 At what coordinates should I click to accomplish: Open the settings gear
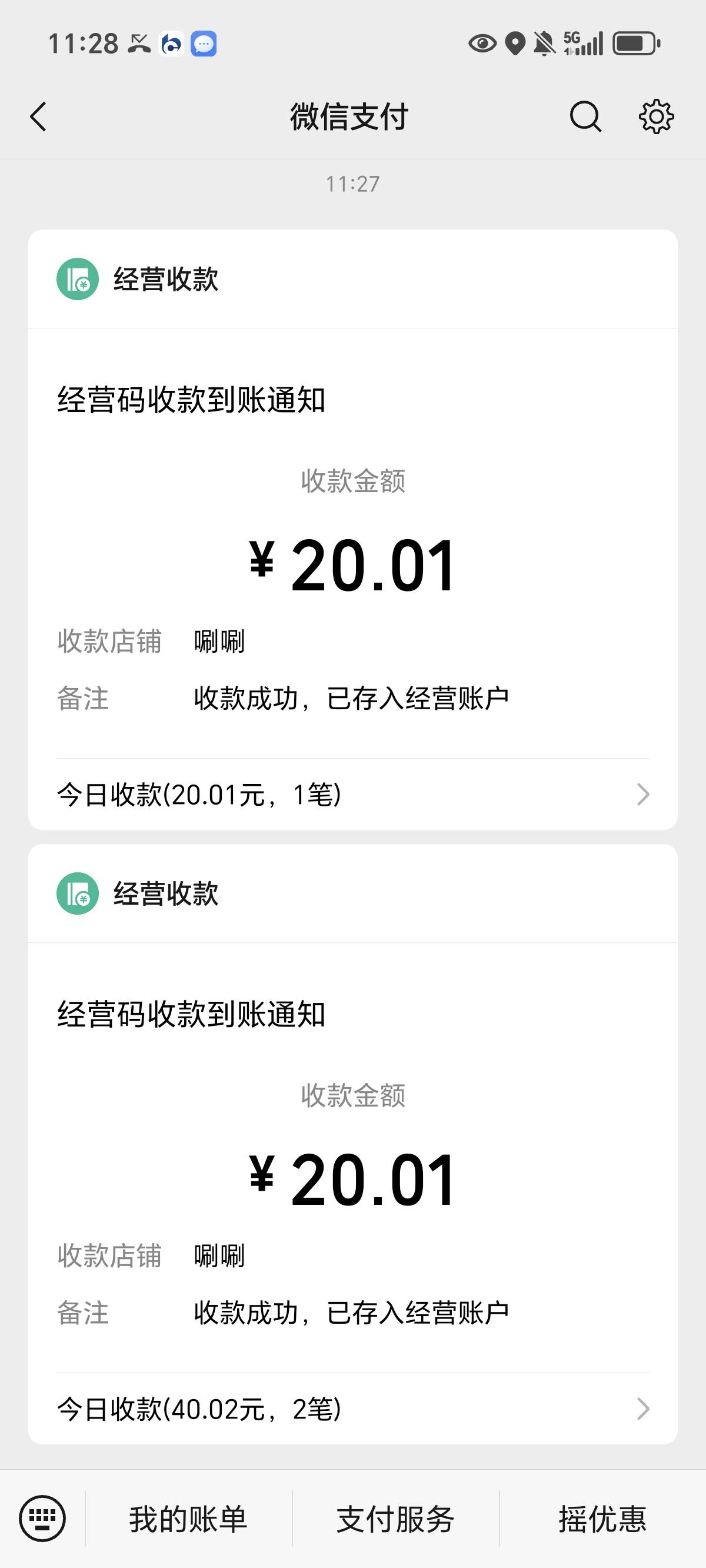(x=656, y=117)
